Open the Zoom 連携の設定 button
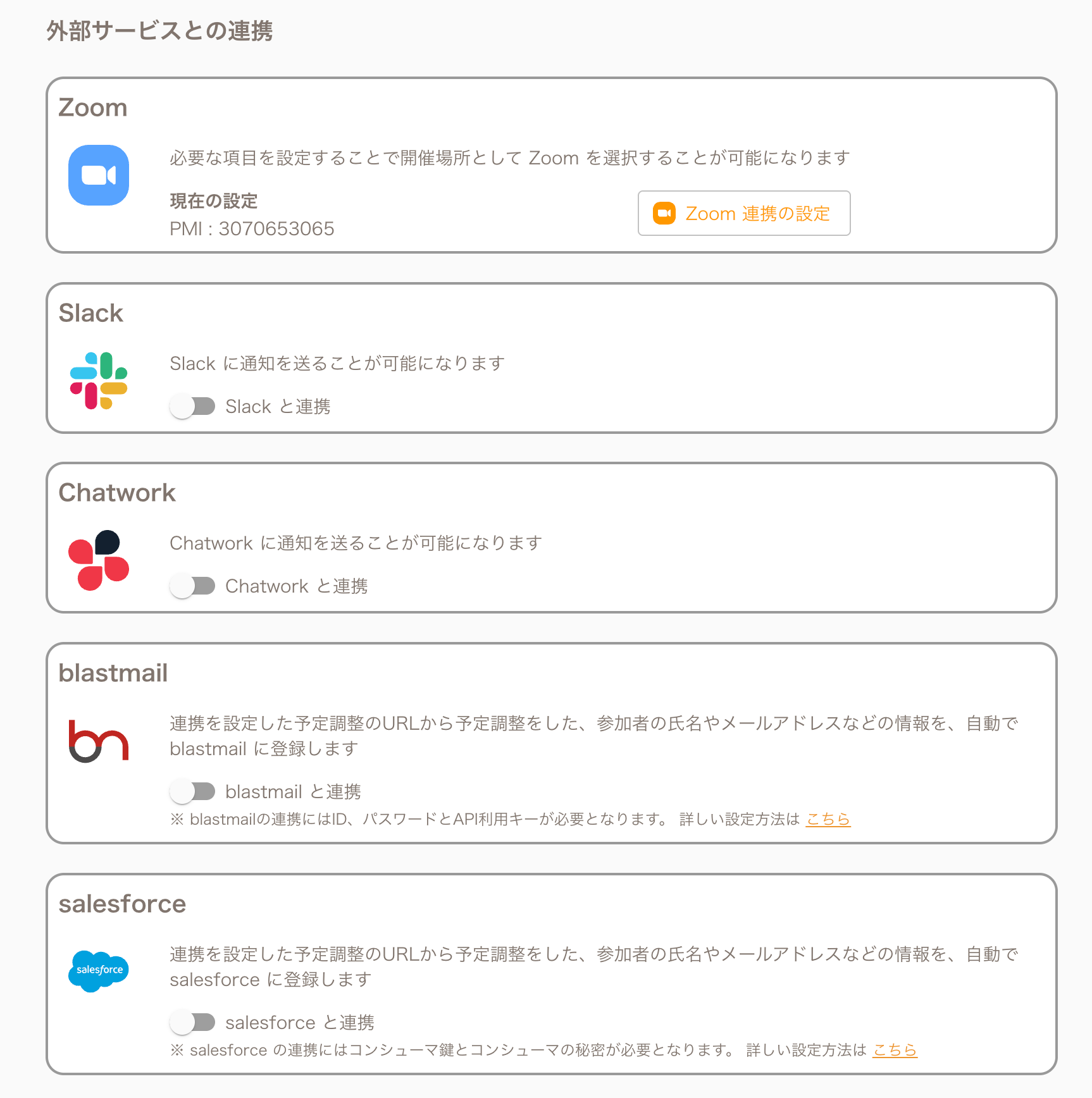 [x=743, y=214]
